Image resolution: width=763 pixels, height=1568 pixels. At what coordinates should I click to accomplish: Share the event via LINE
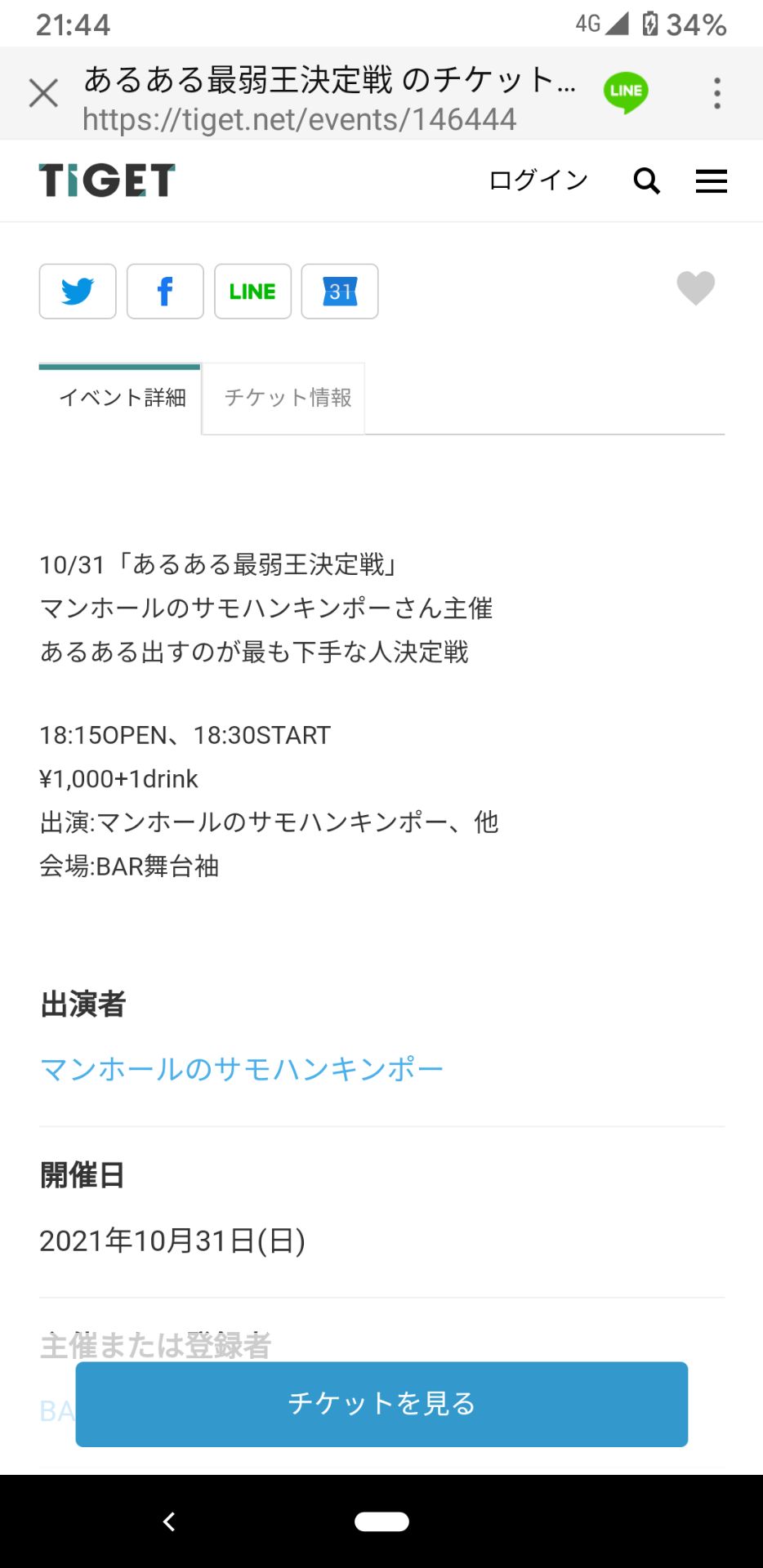(252, 291)
